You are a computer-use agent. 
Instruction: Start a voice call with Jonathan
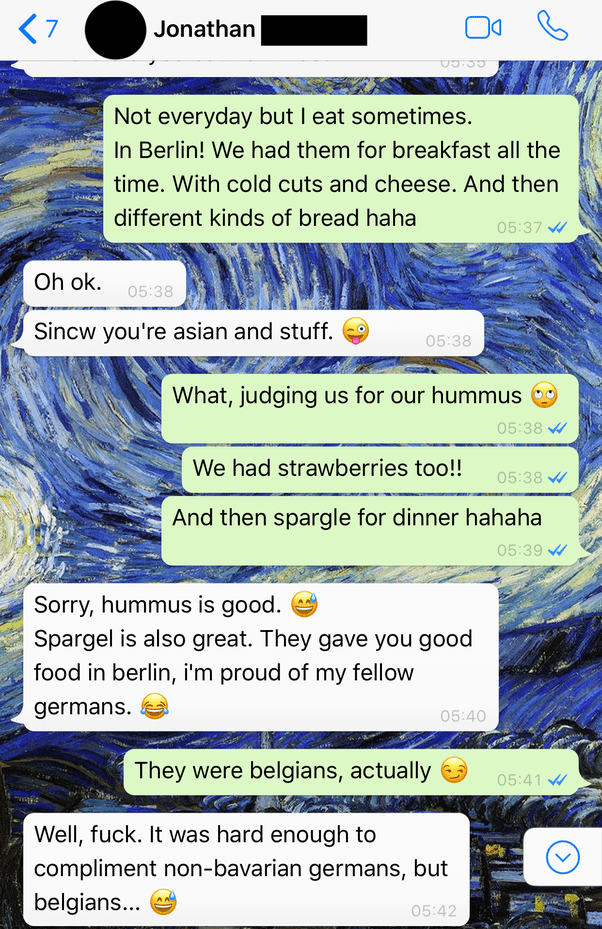tap(552, 27)
